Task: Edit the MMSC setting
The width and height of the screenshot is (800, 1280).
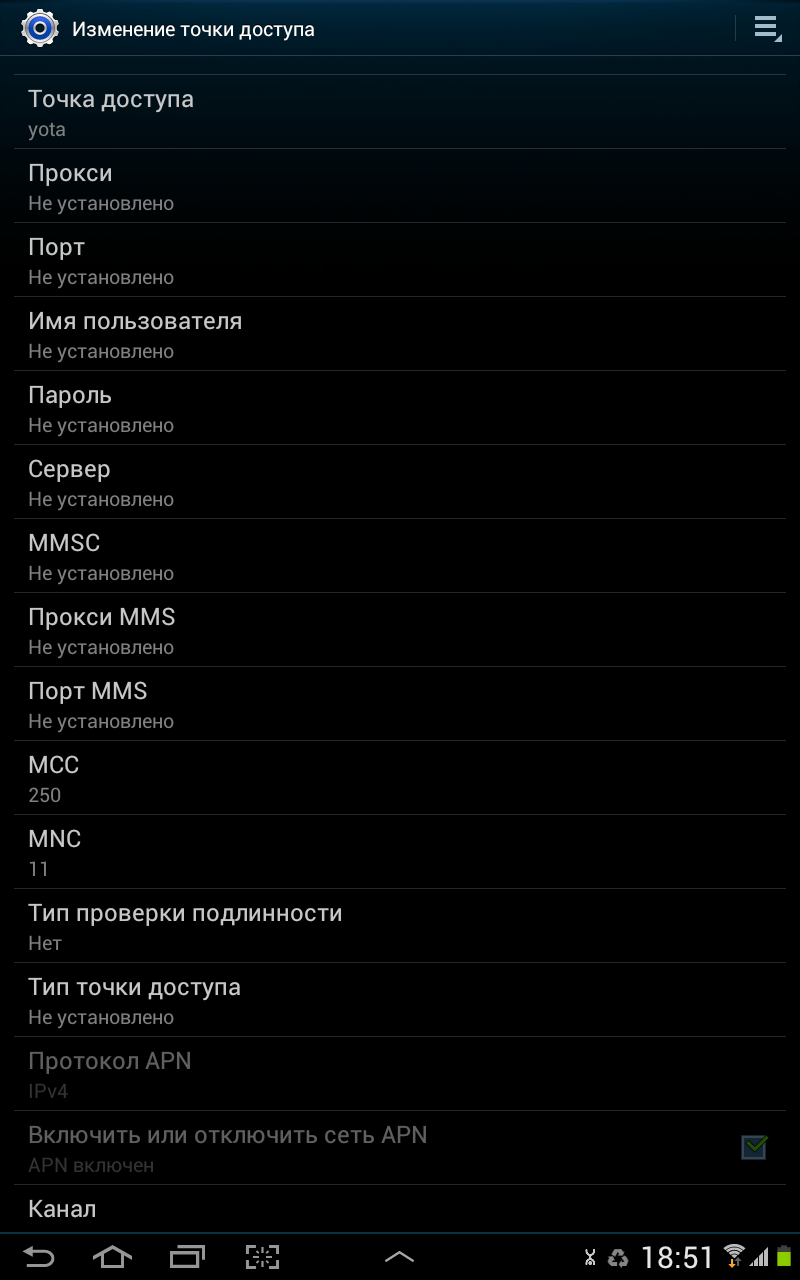Action: pyautogui.click(x=400, y=556)
